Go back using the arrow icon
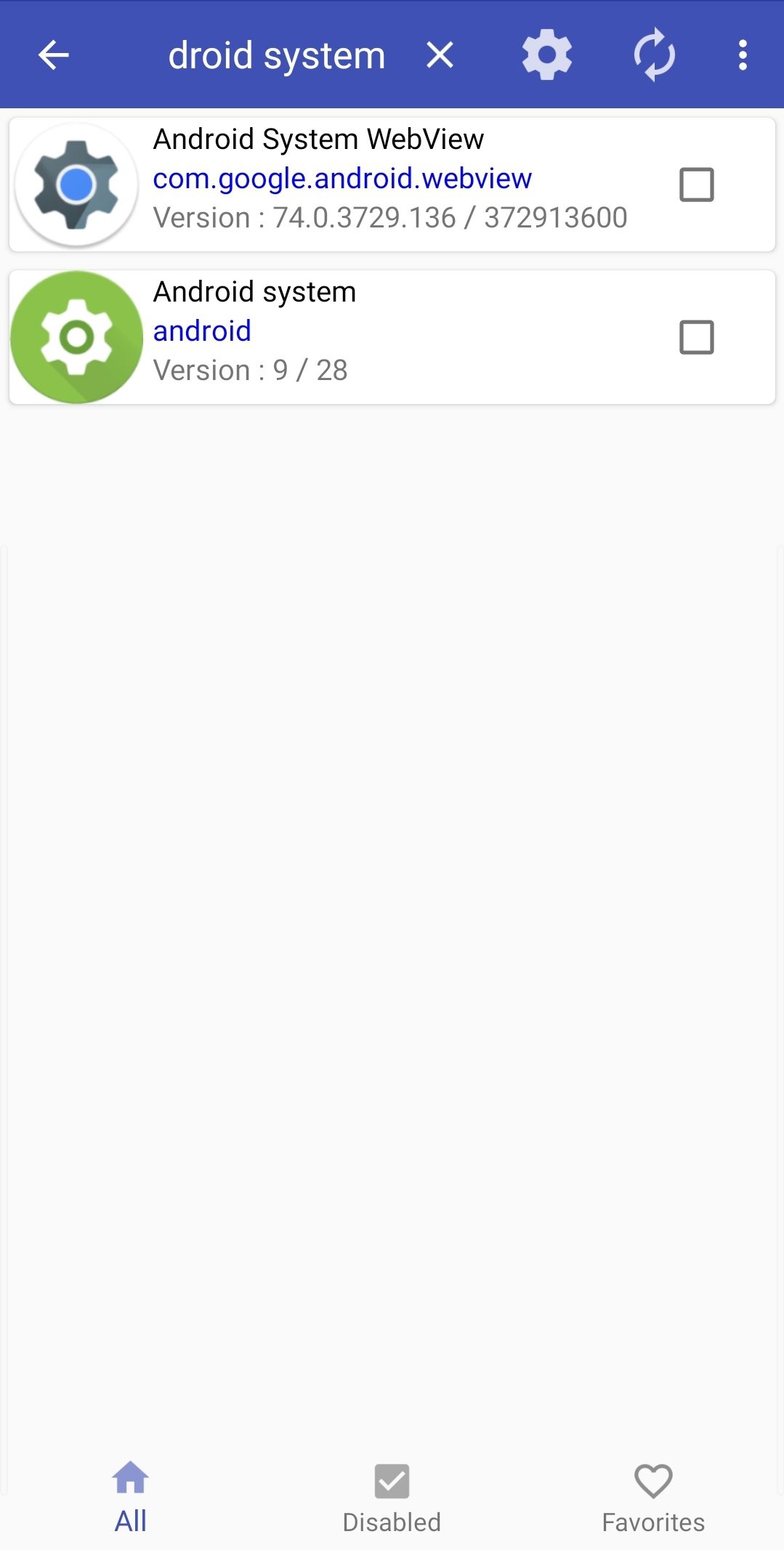 coord(53,55)
